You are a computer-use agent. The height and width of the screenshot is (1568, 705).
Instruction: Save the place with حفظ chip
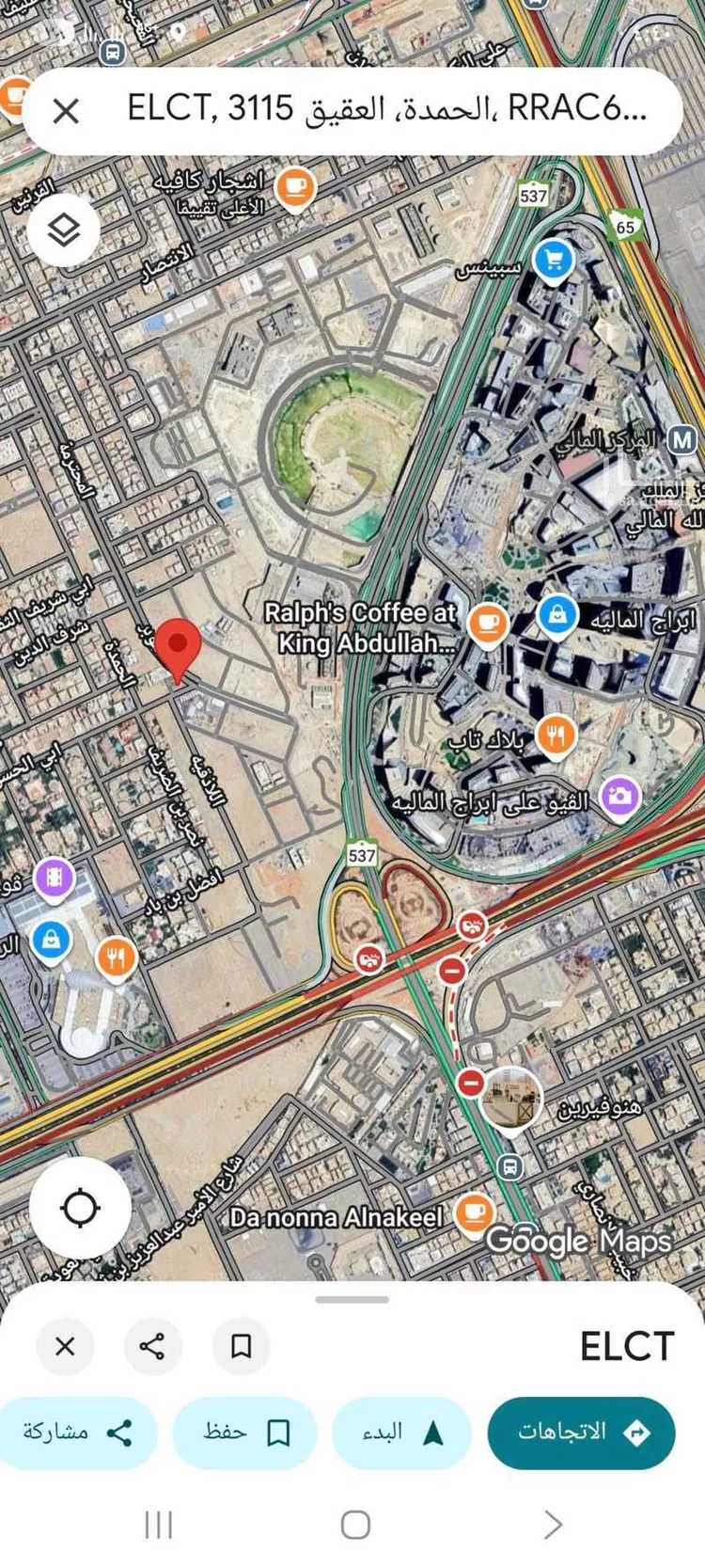coord(244,1433)
